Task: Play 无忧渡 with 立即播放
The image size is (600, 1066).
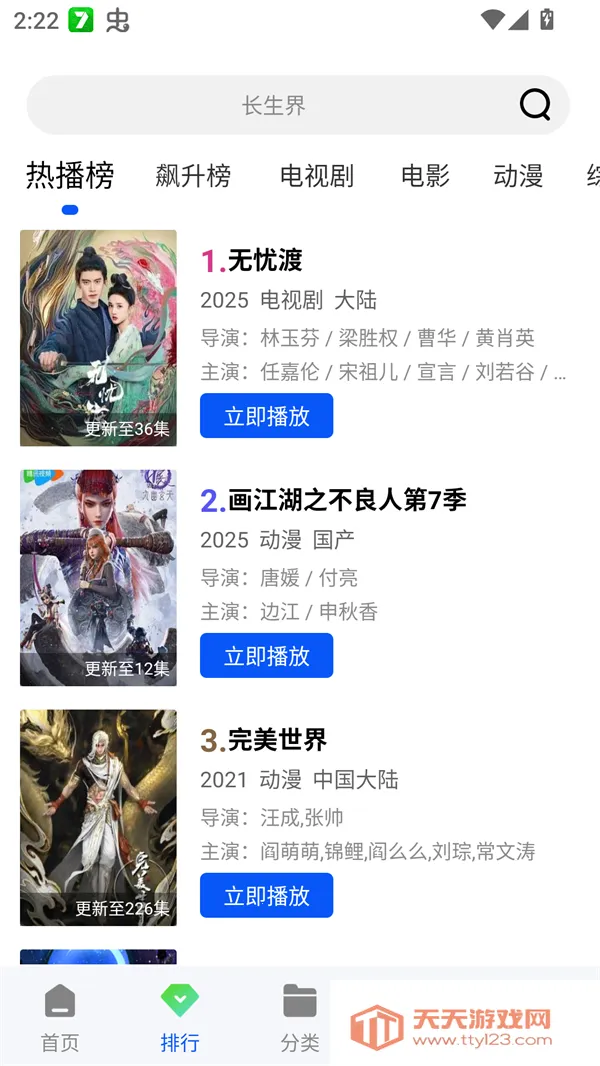Action: (266, 416)
